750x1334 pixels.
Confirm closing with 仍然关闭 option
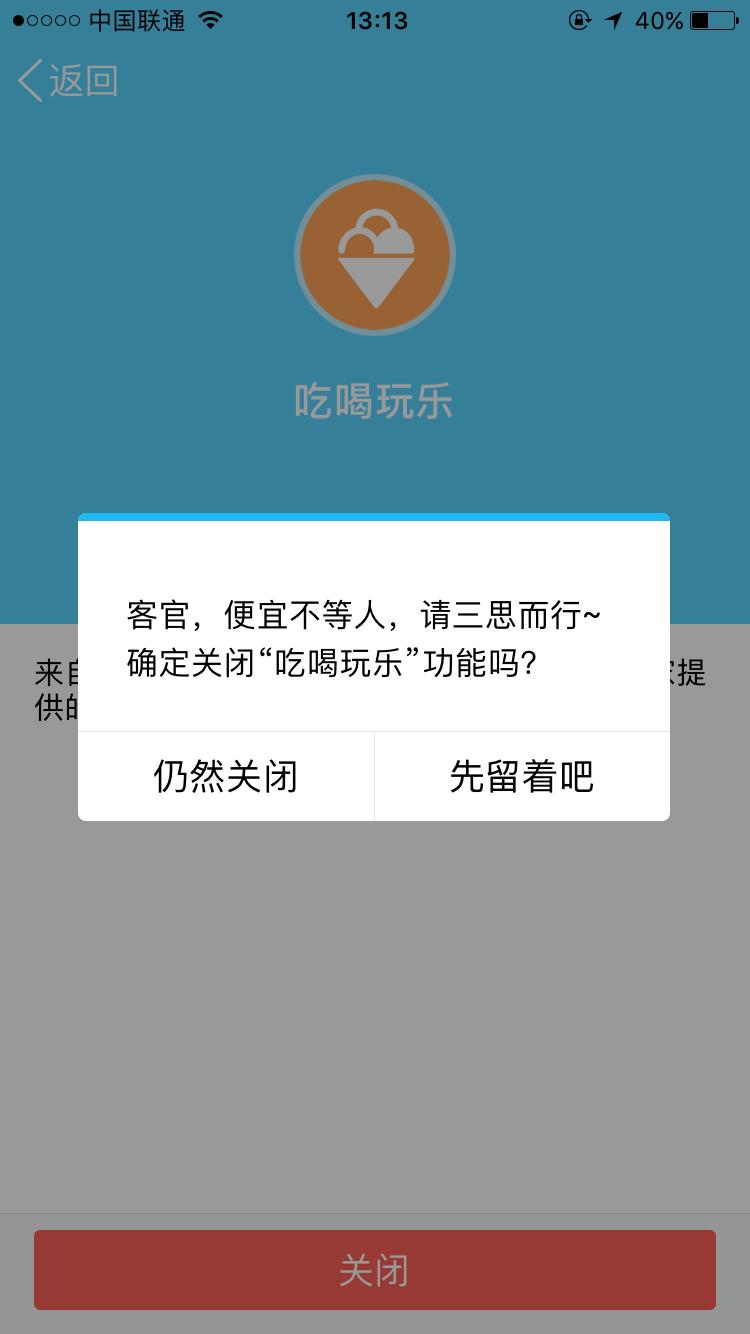(x=224, y=776)
